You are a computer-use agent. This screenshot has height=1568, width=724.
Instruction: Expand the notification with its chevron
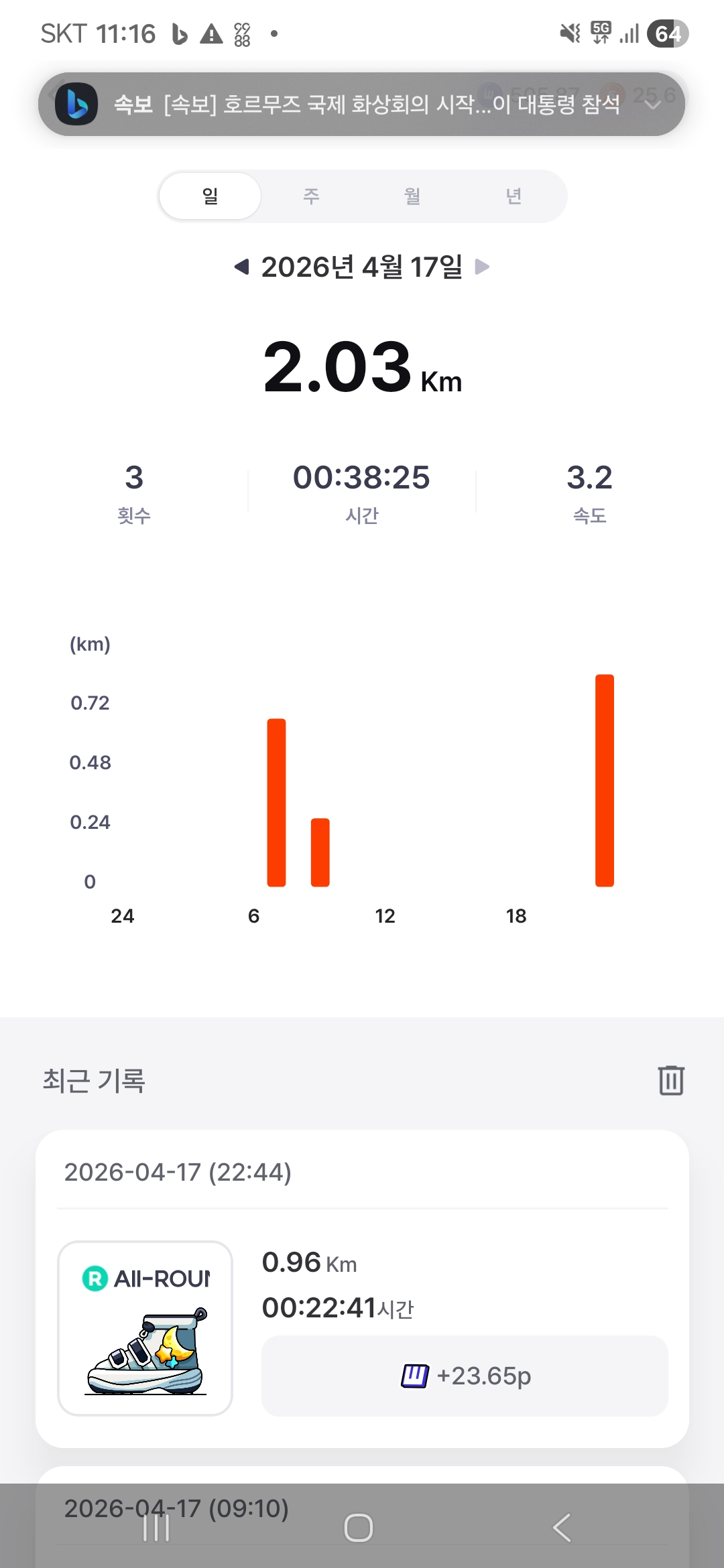click(652, 105)
